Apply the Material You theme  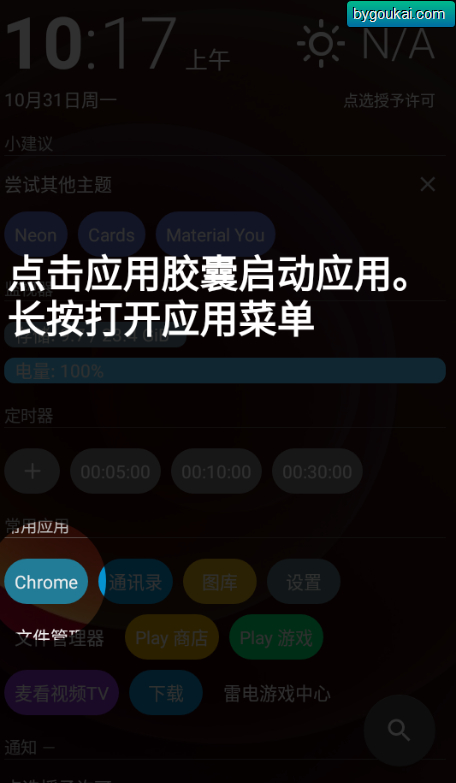[x=216, y=235]
